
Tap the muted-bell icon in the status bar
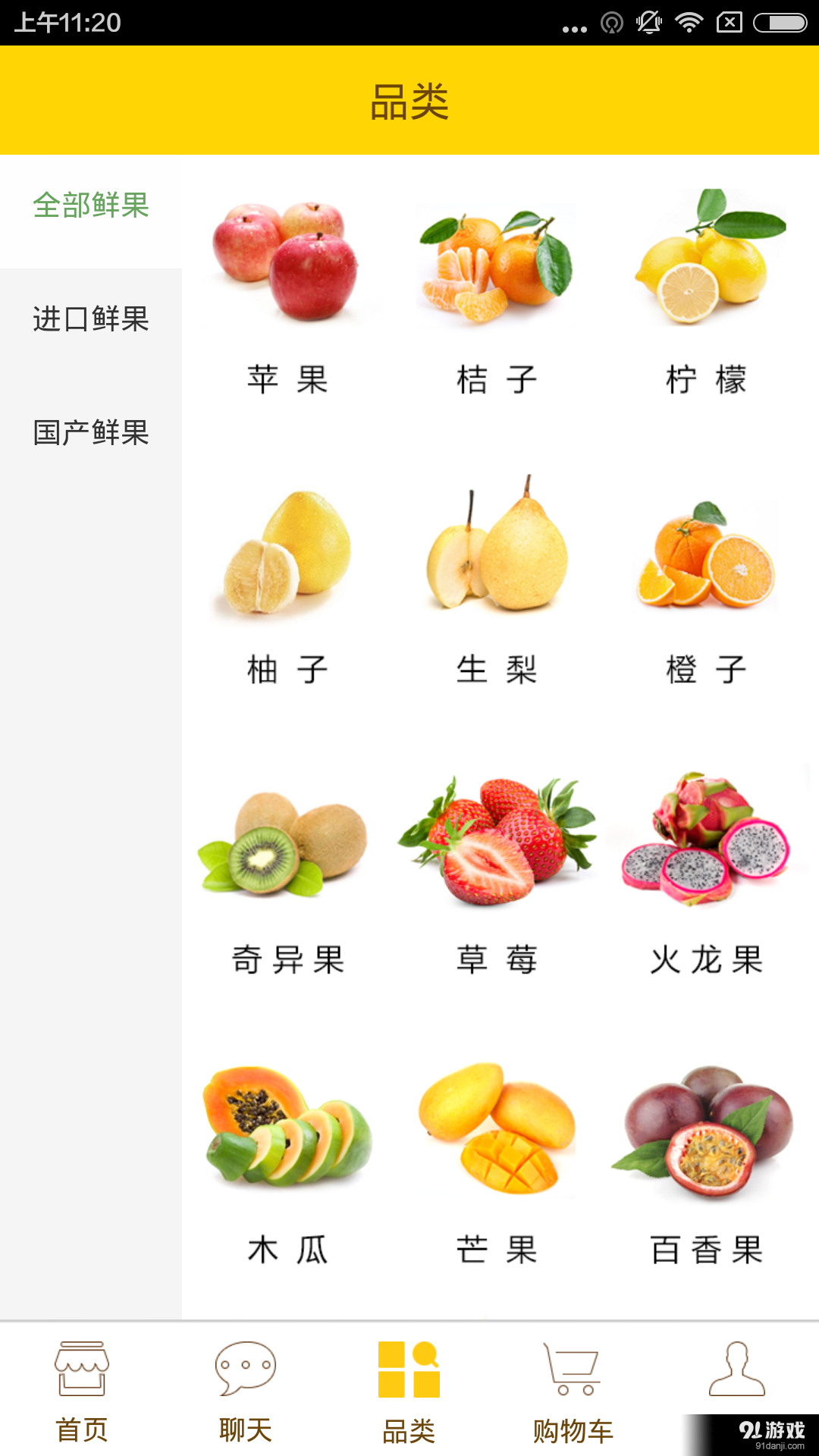pyautogui.click(x=648, y=22)
